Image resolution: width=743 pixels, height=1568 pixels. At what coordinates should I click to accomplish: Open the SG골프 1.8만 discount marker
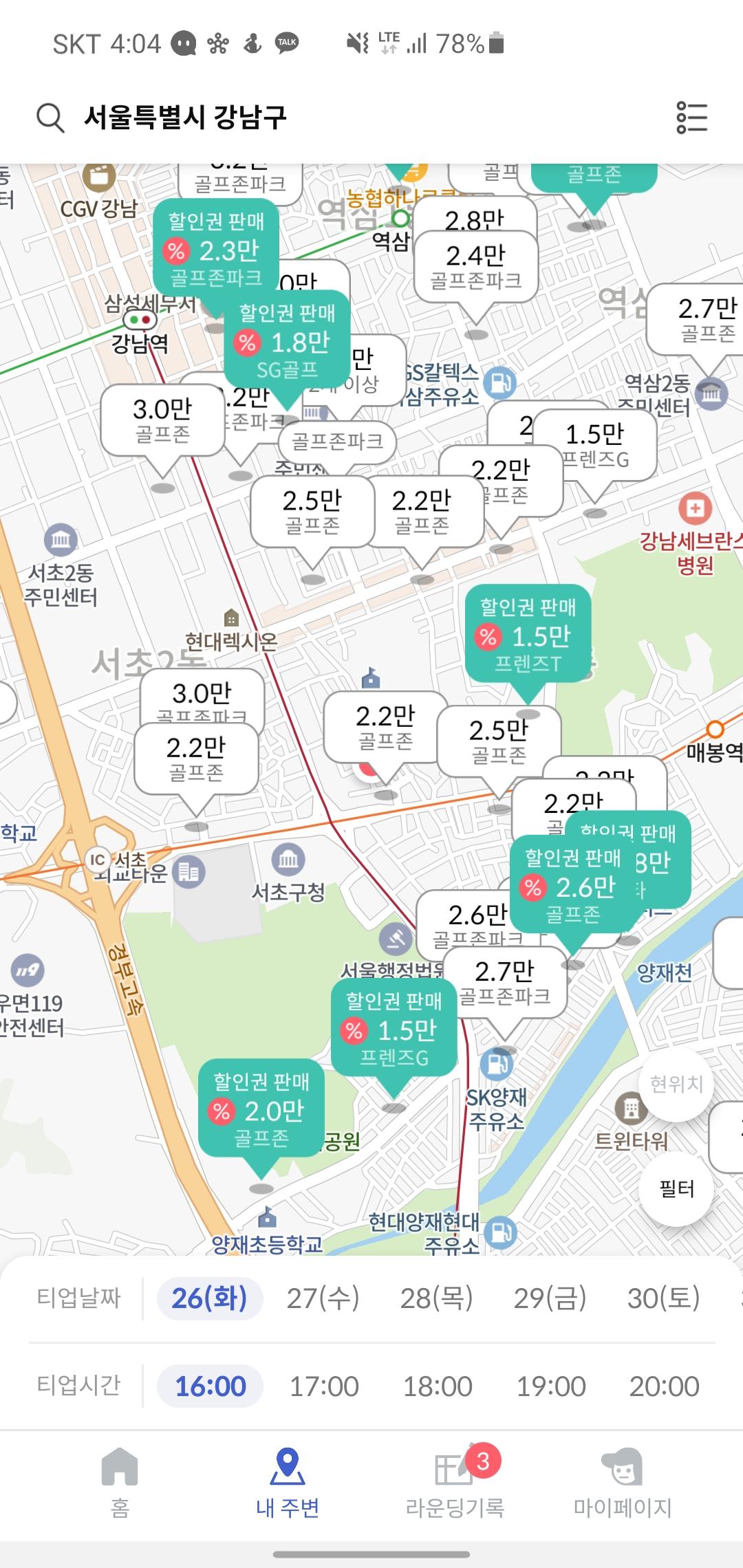tap(287, 342)
